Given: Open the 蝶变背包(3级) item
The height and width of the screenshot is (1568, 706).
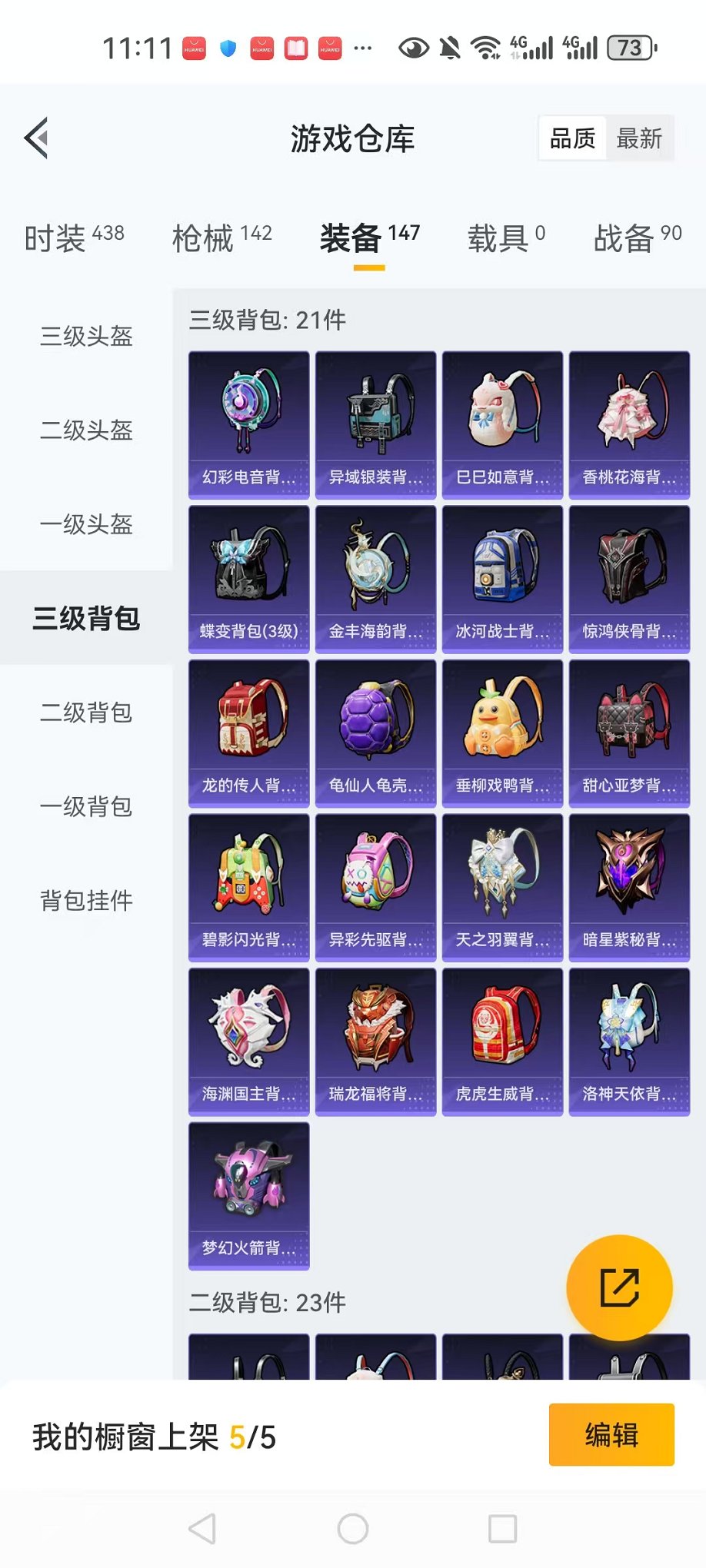Looking at the screenshot, I should [248, 579].
